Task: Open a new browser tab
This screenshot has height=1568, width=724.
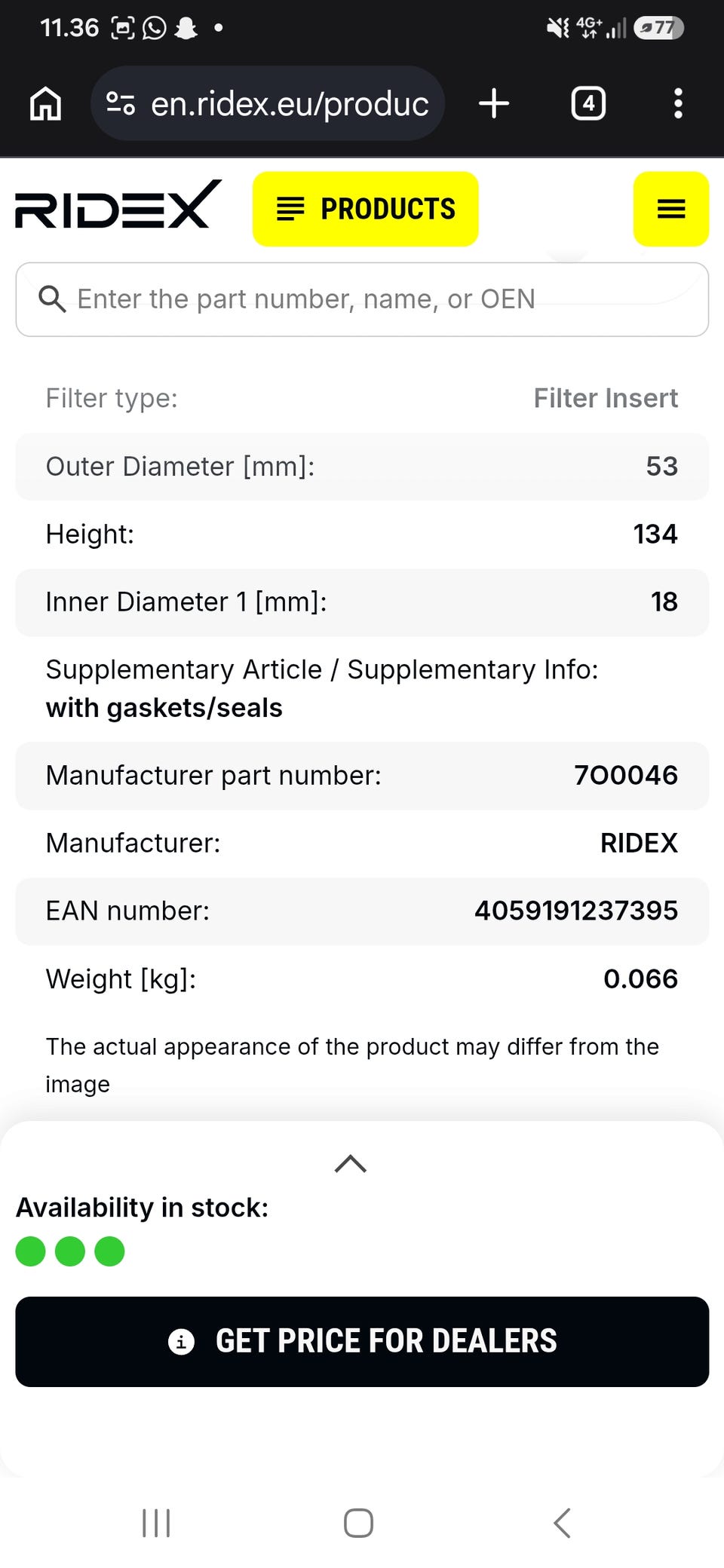Action: (x=494, y=103)
